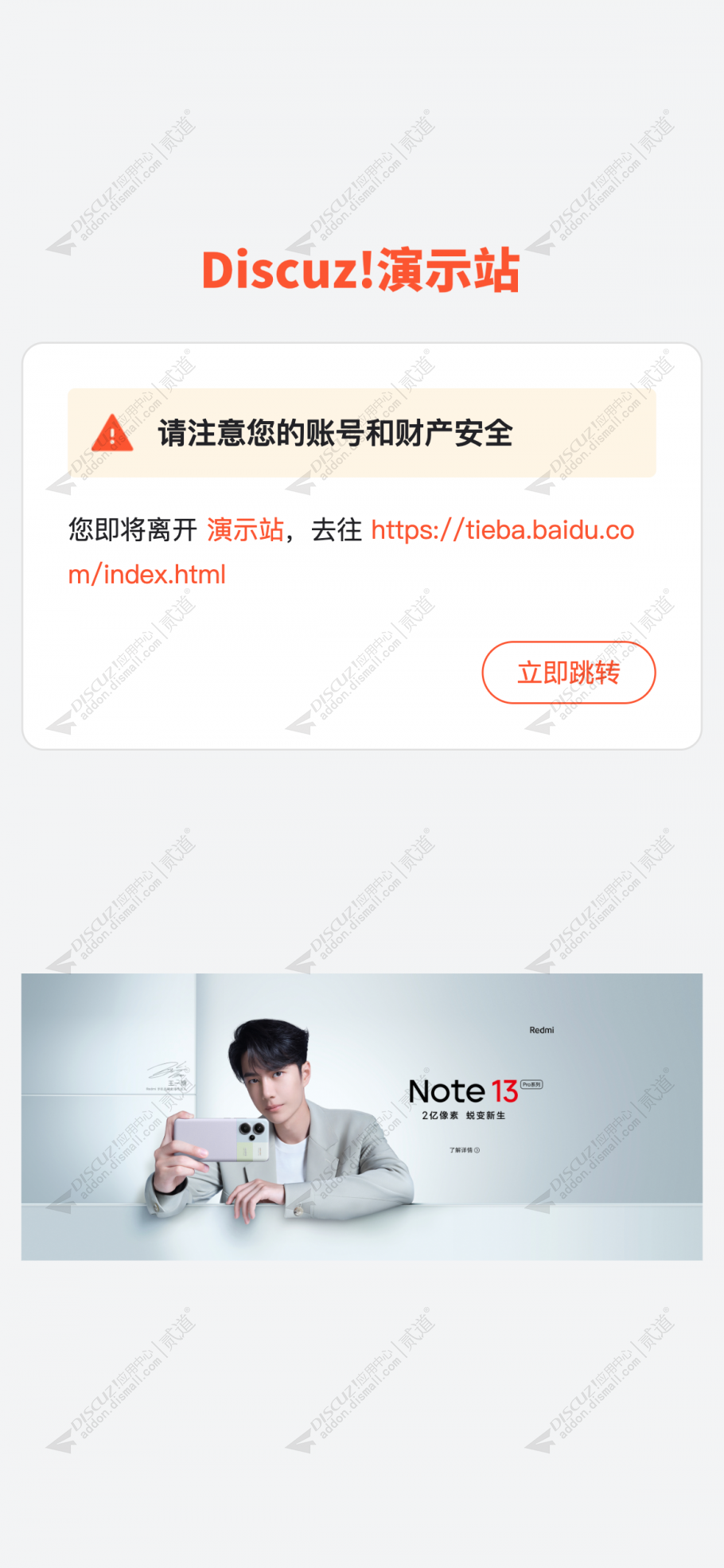Tap the 立即跳转 button
The height and width of the screenshot is (1568, 724).
568,673
